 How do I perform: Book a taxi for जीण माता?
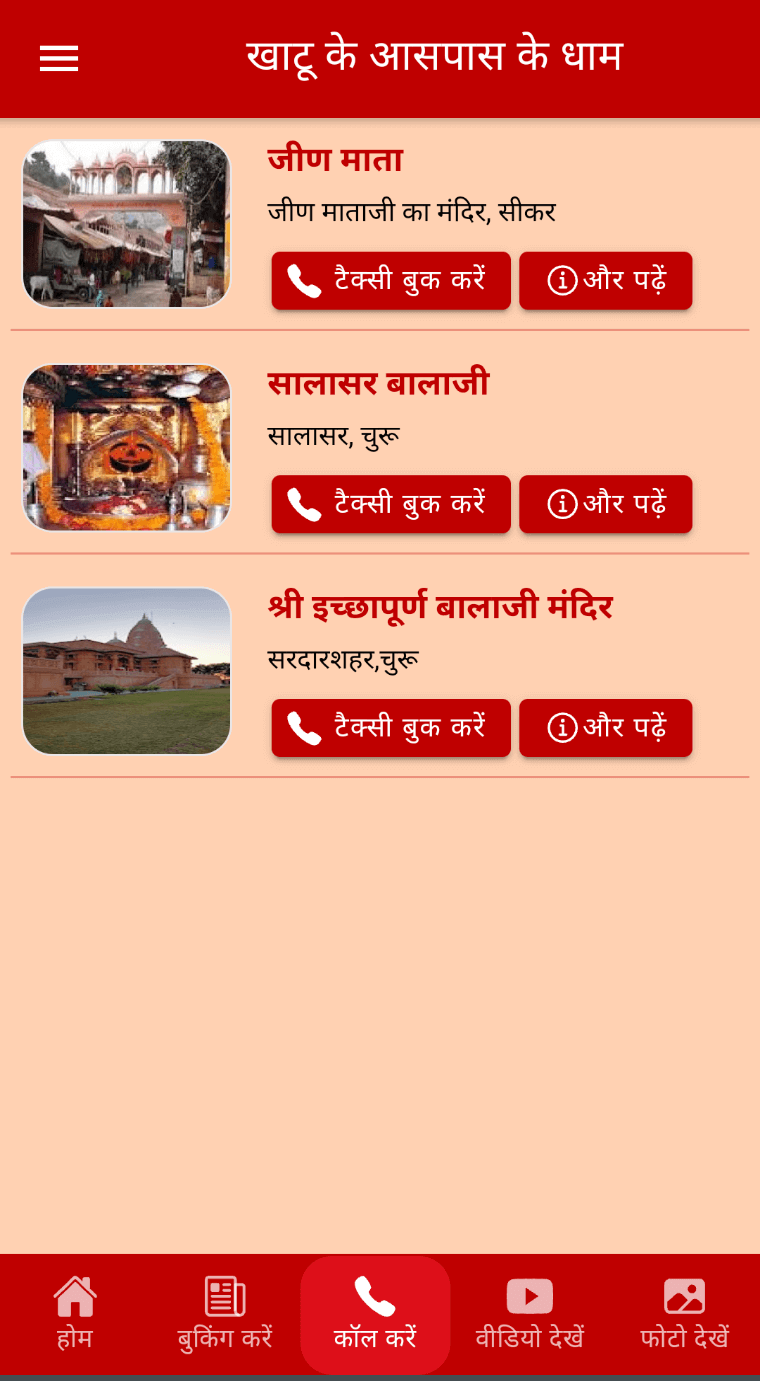[391, 281]
